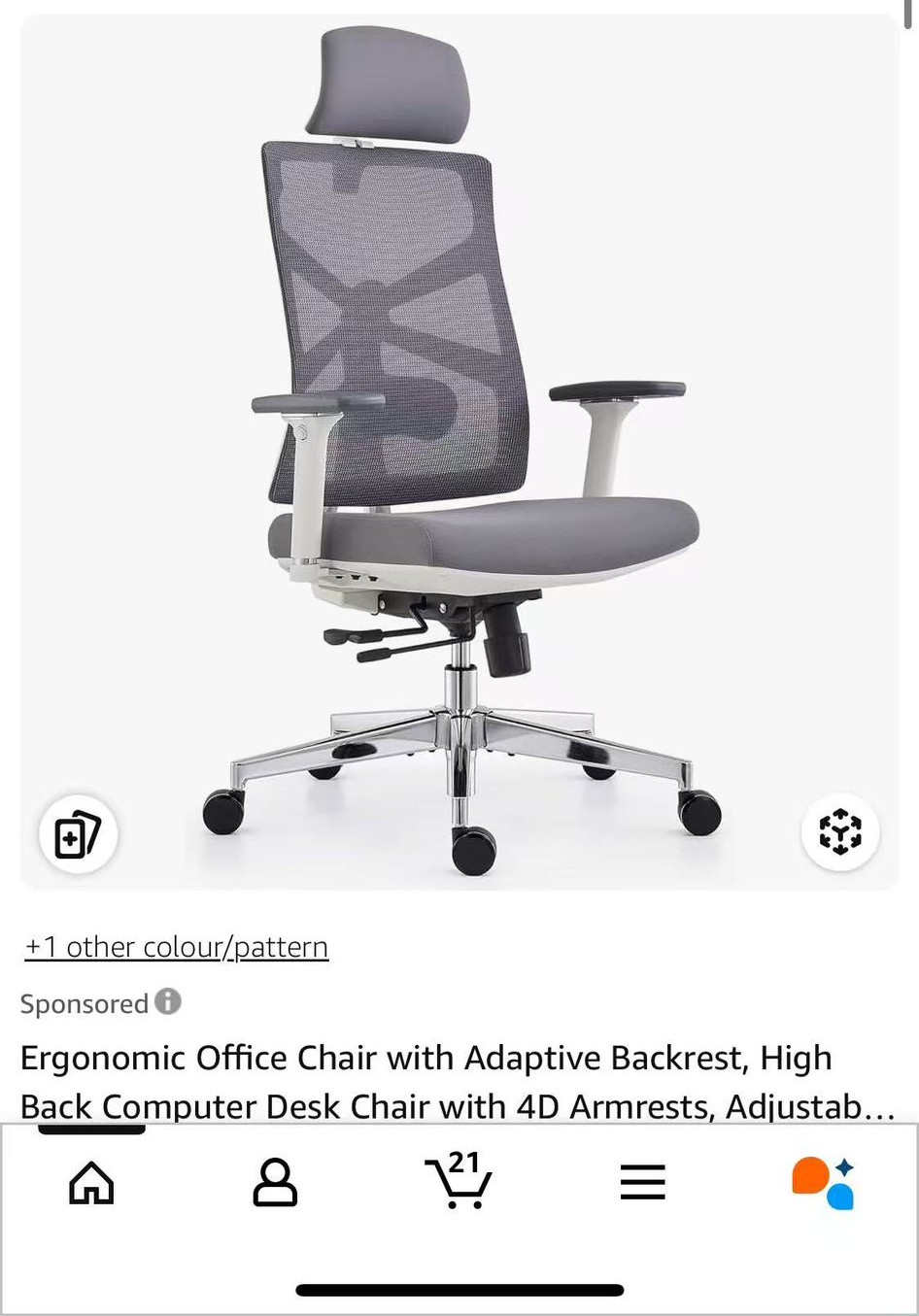Viewport: 919px width, 1316px height.
Task: Go to the Home tab
Action: 91,1183
